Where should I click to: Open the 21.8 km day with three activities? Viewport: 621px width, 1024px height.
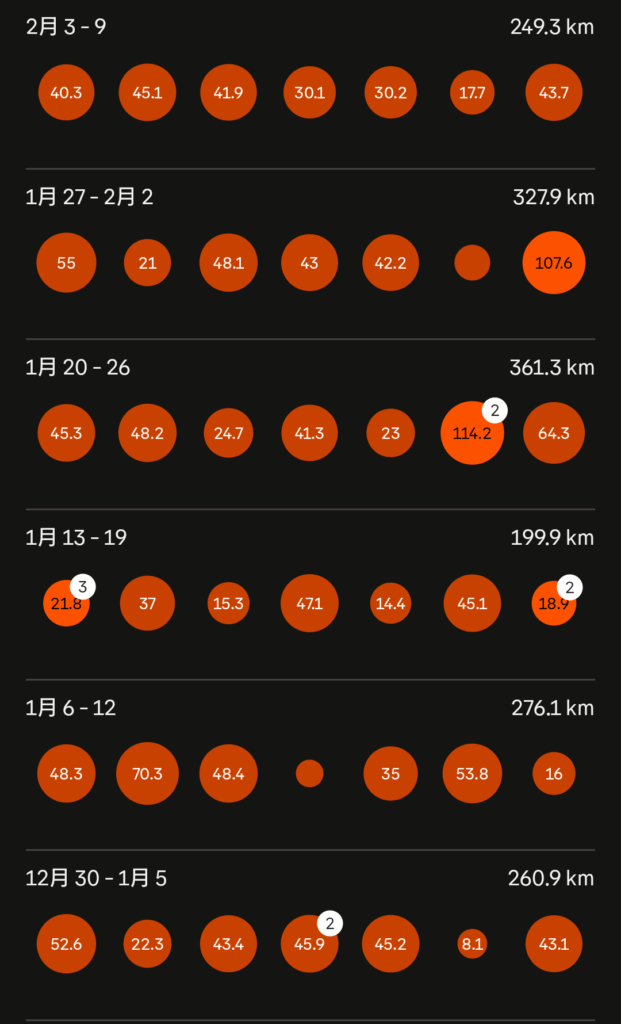click(x=66, y=604)
